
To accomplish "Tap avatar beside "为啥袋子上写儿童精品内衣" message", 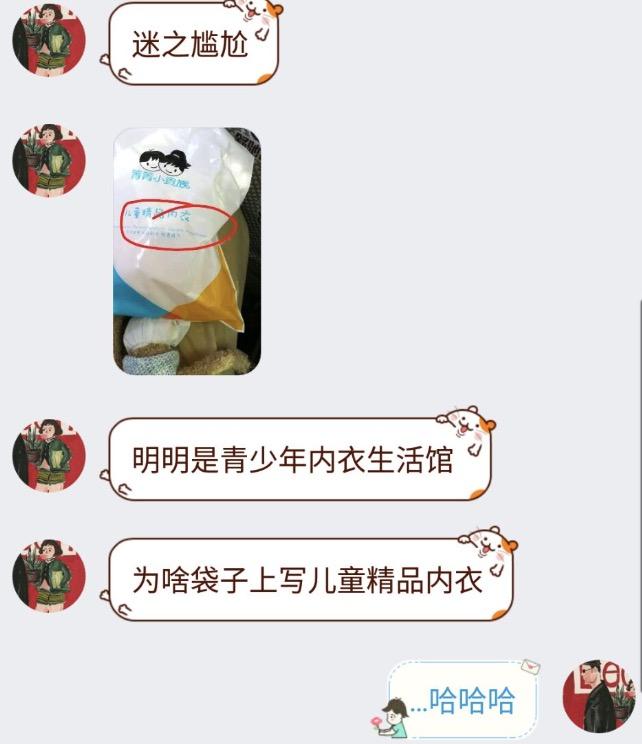I will [x=48, y=574].
